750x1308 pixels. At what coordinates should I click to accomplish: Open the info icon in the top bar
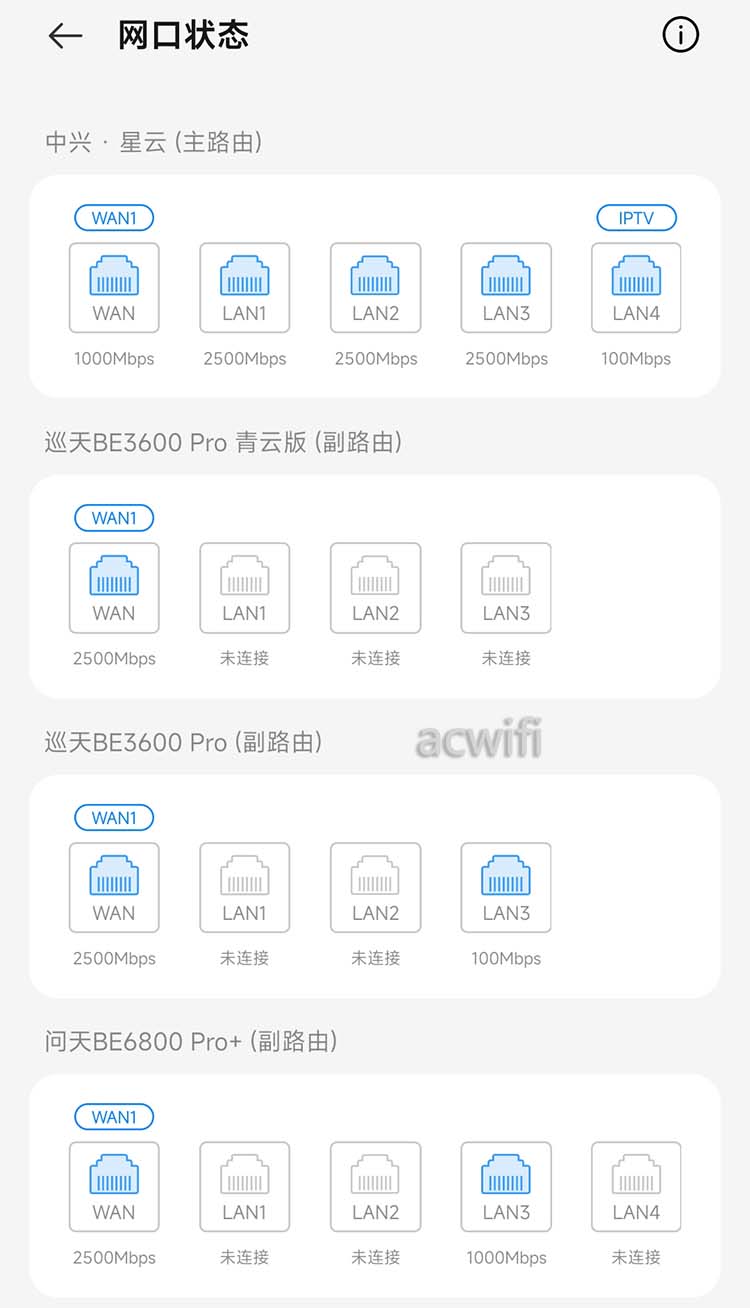(681, 36)
